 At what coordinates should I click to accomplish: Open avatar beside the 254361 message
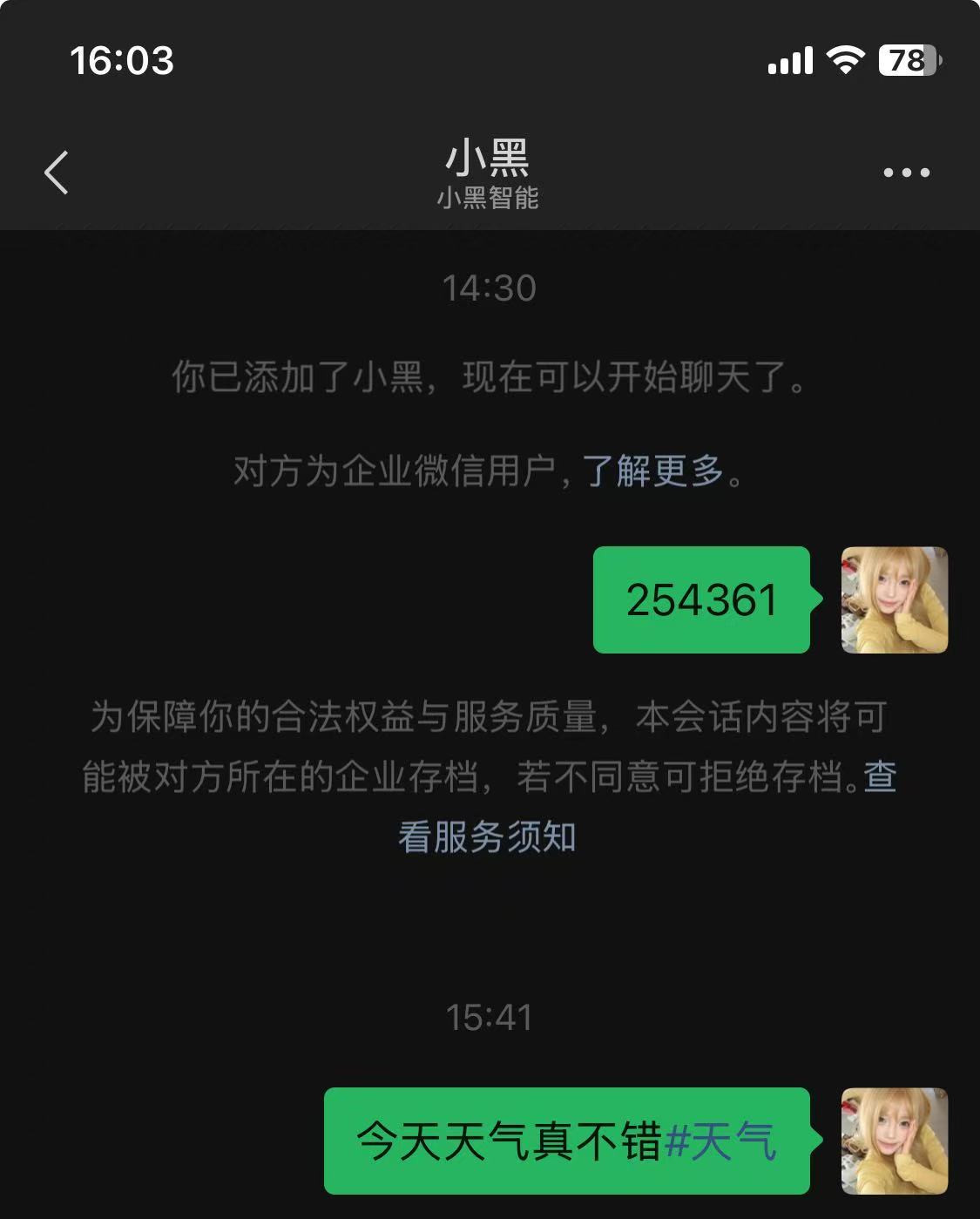(894, 599)
